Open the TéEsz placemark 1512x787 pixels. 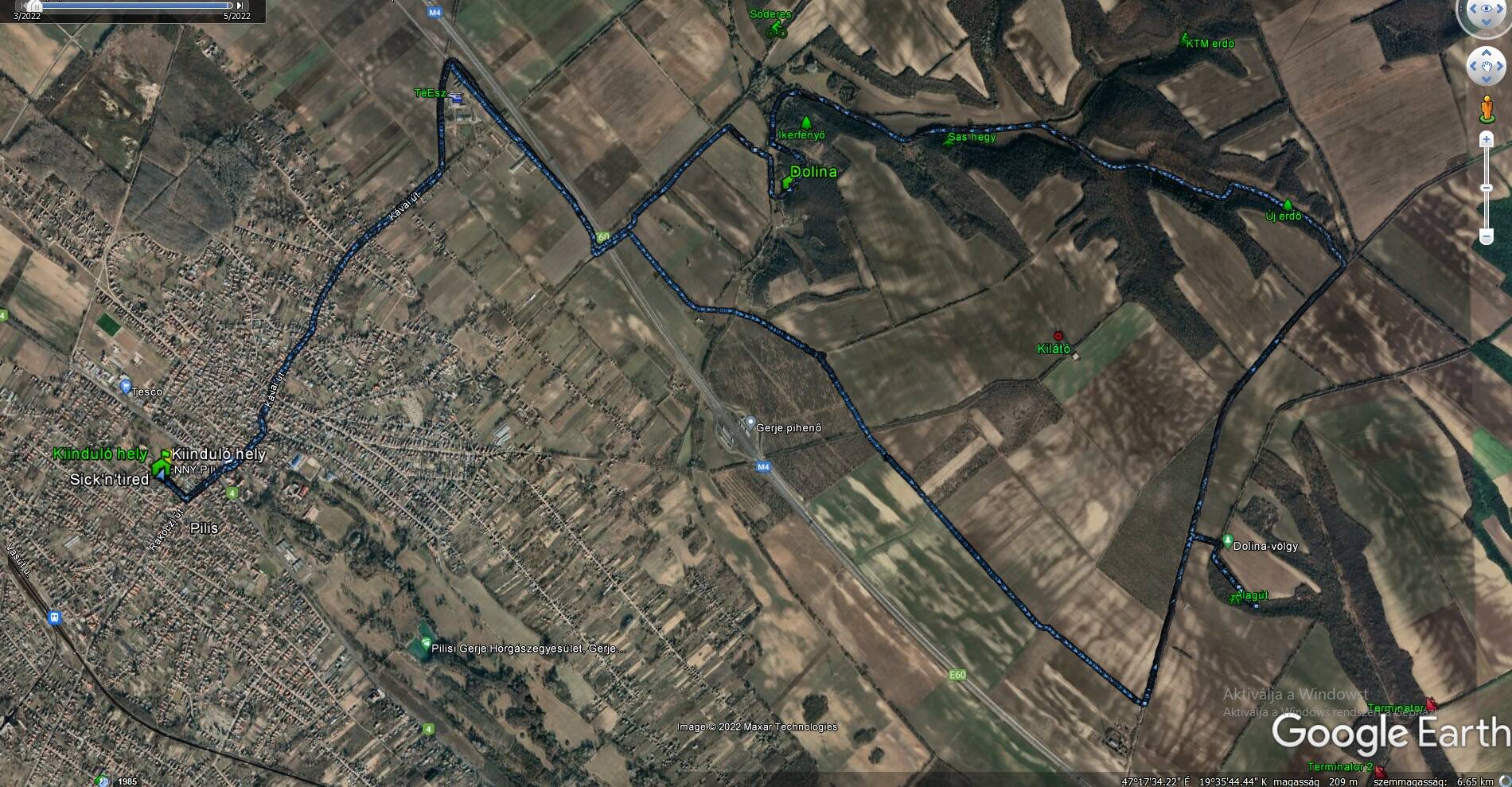(455, 98)
